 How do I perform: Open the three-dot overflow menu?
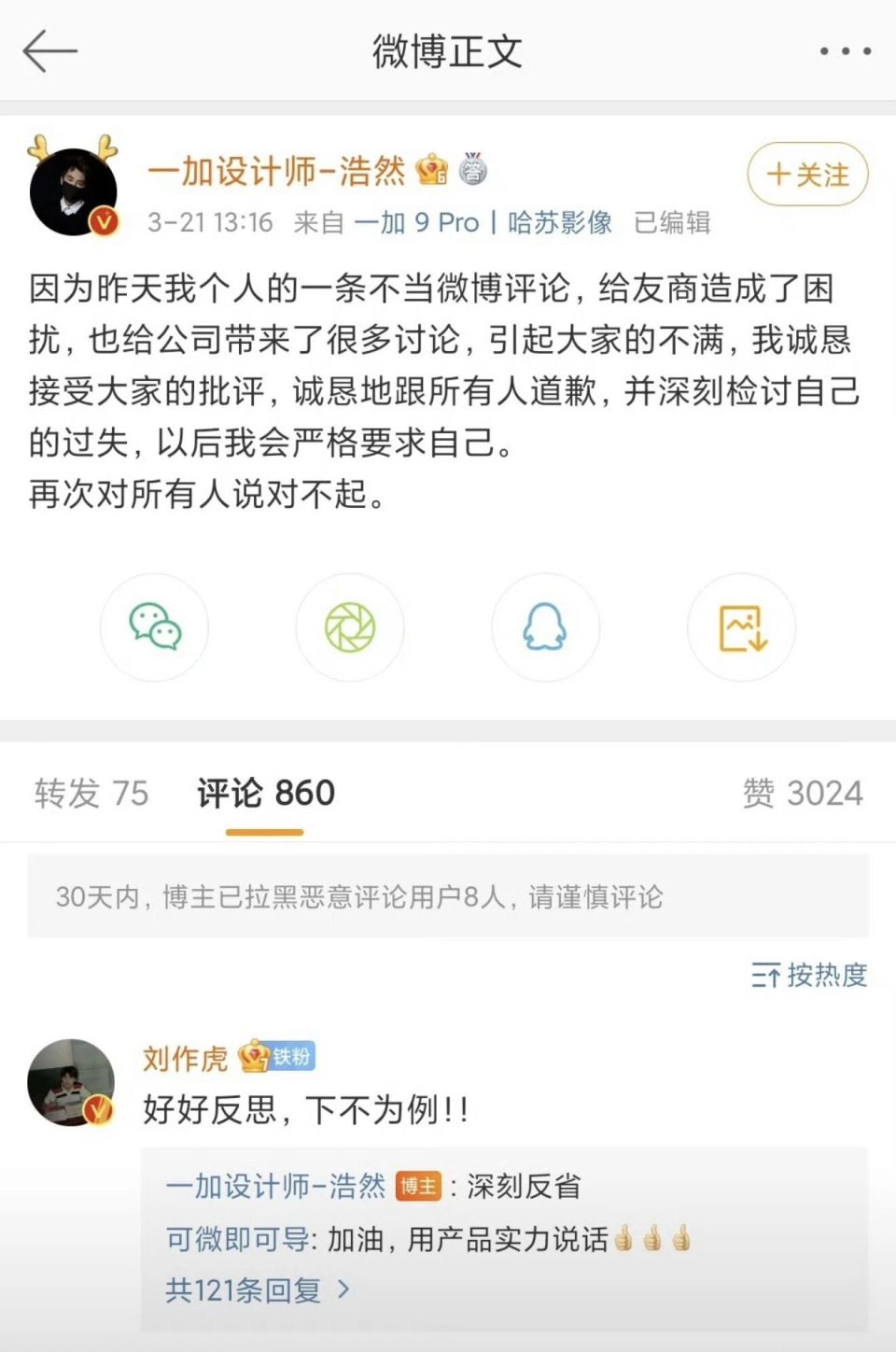[845, 51]
